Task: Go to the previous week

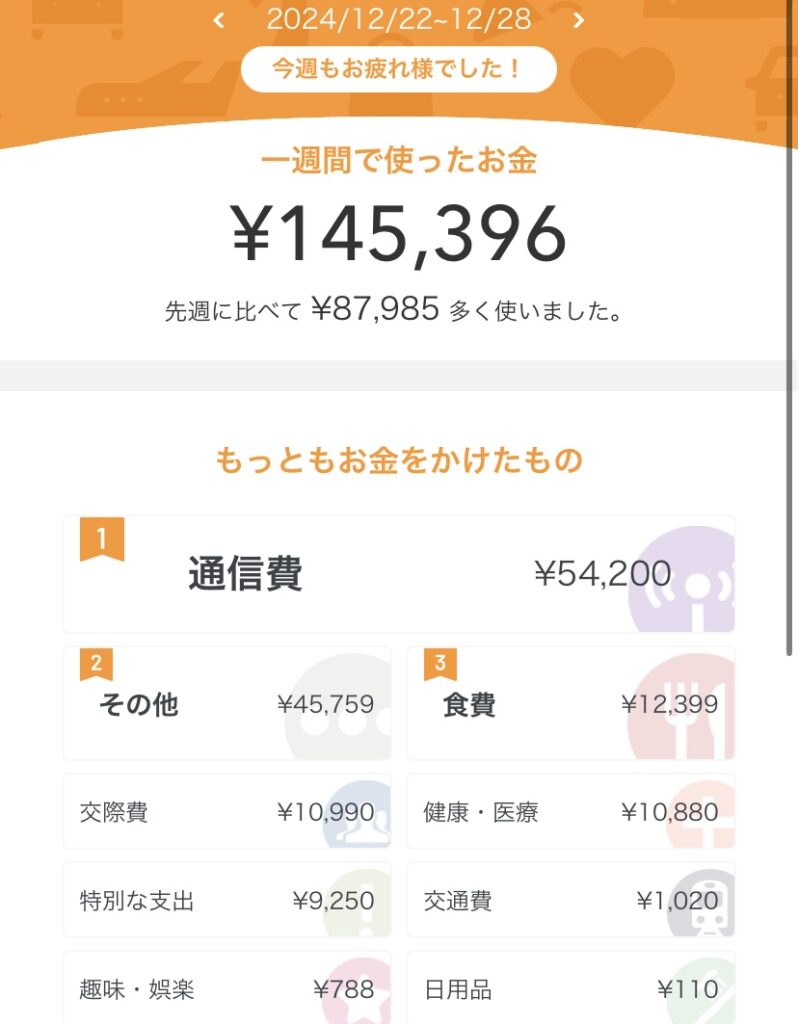Action: (x=219, y=19)
